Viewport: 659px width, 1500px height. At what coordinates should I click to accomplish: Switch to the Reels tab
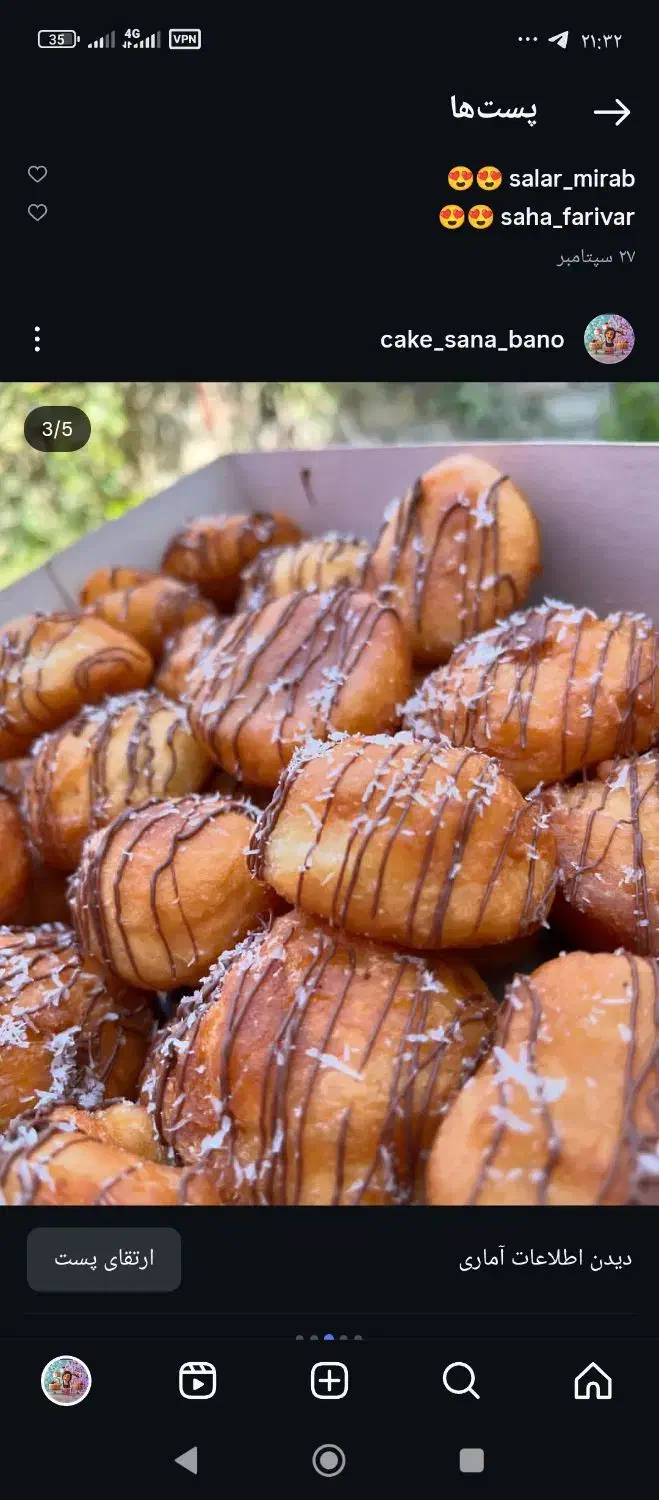[197, 1381]
